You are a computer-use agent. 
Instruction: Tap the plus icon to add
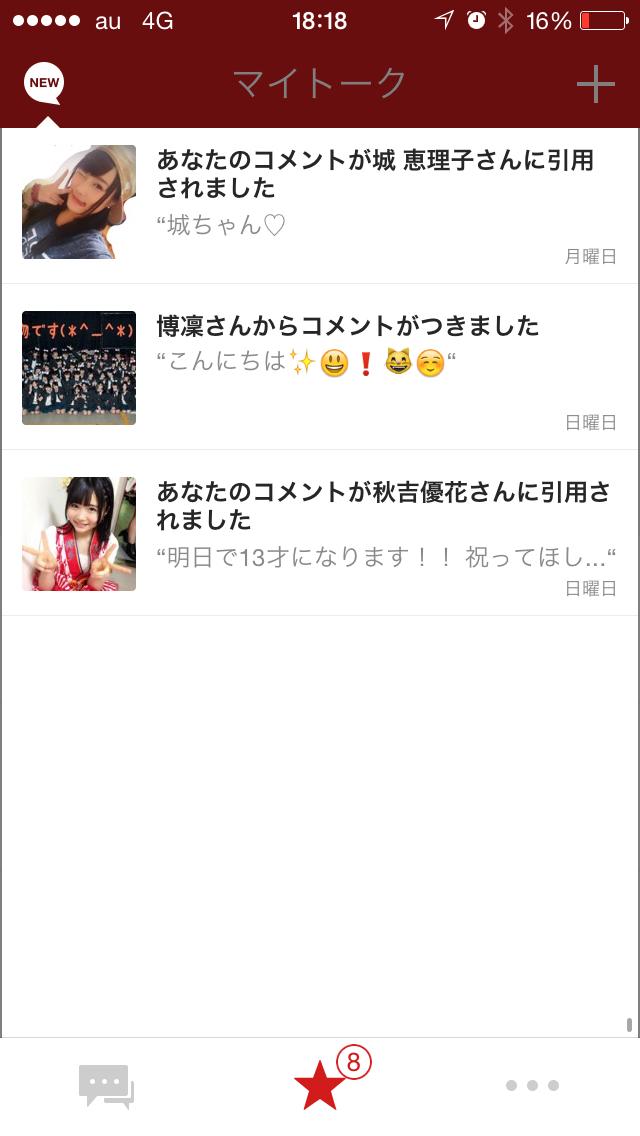(595, 84)
